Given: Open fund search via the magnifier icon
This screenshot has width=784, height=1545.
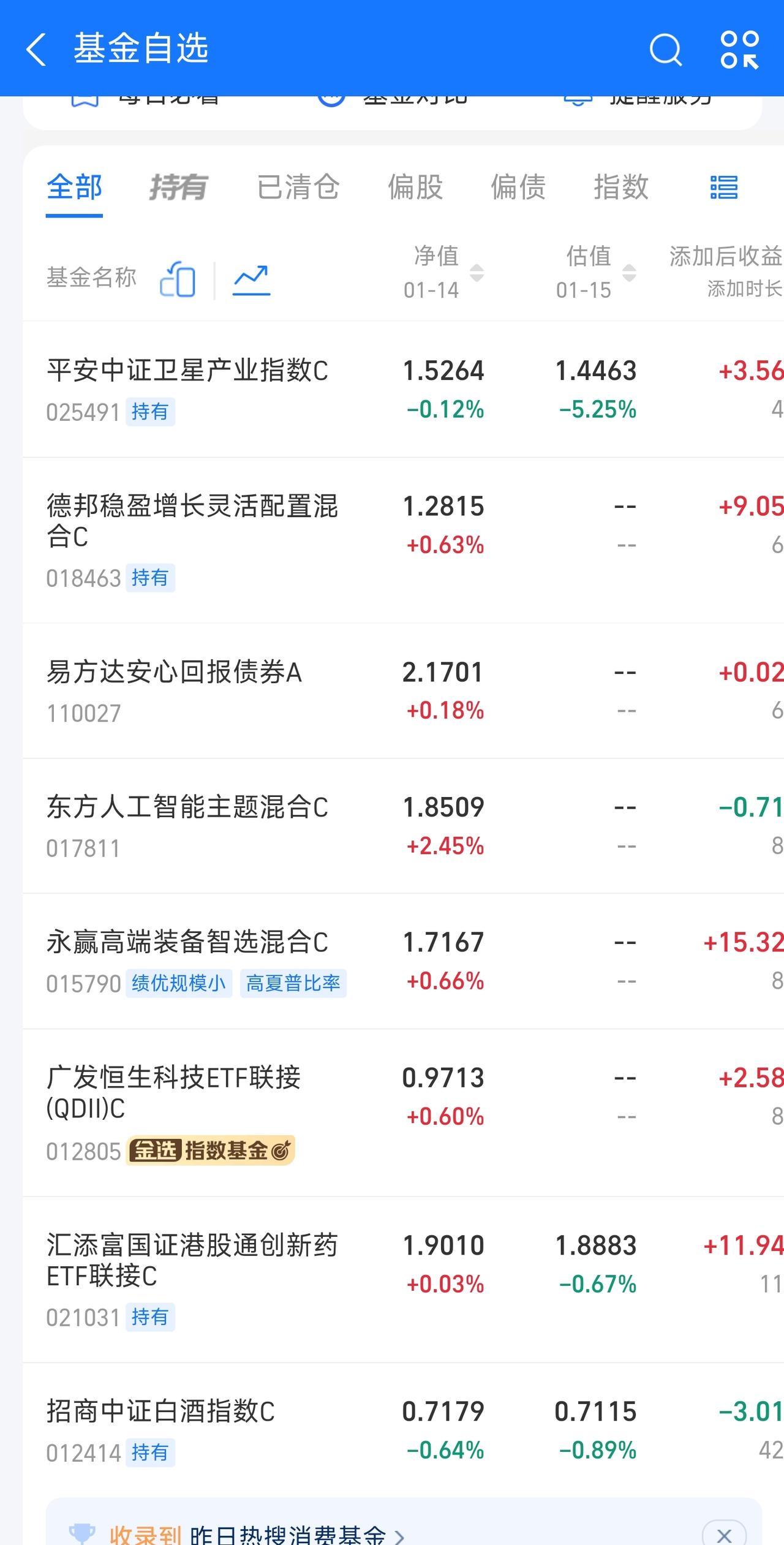Looking at the screenshot, I should (x=665, y=49).
